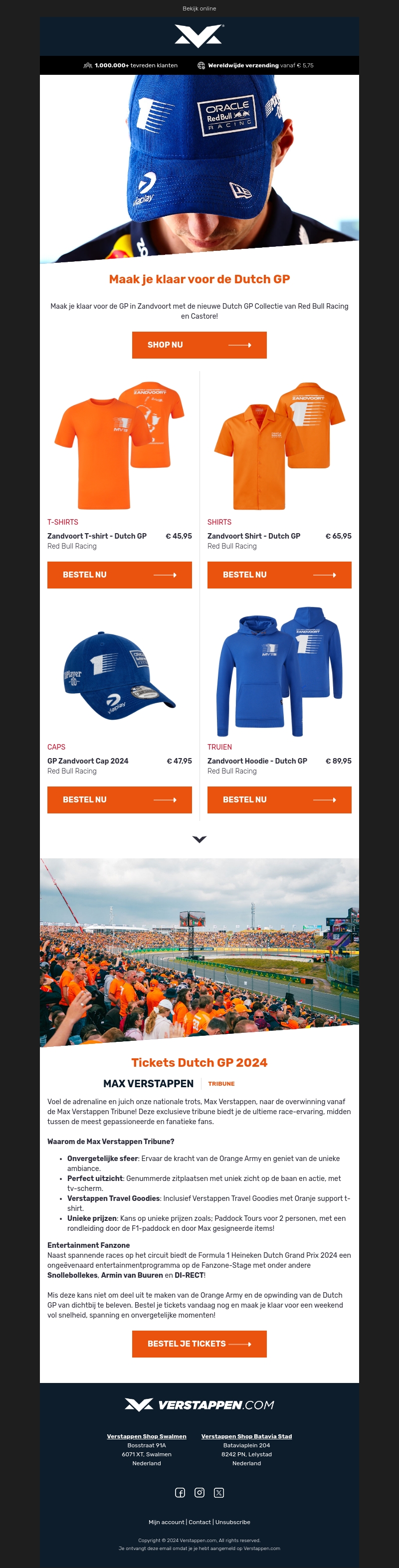
Task: Open the X social profile
Action: click(218, 1492)
